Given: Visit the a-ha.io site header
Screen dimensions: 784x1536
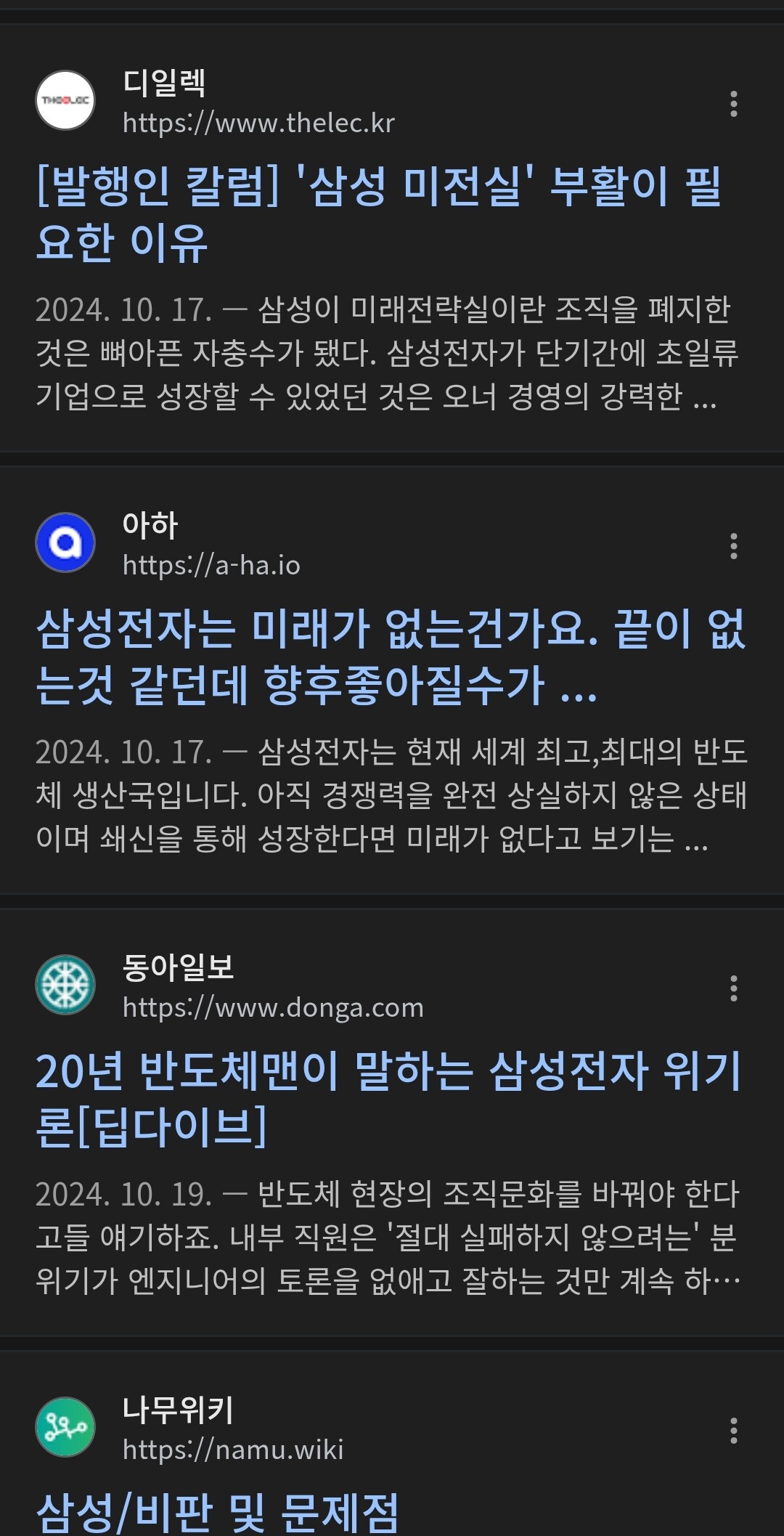Looking at the screenshot, I should pos(168,544).
